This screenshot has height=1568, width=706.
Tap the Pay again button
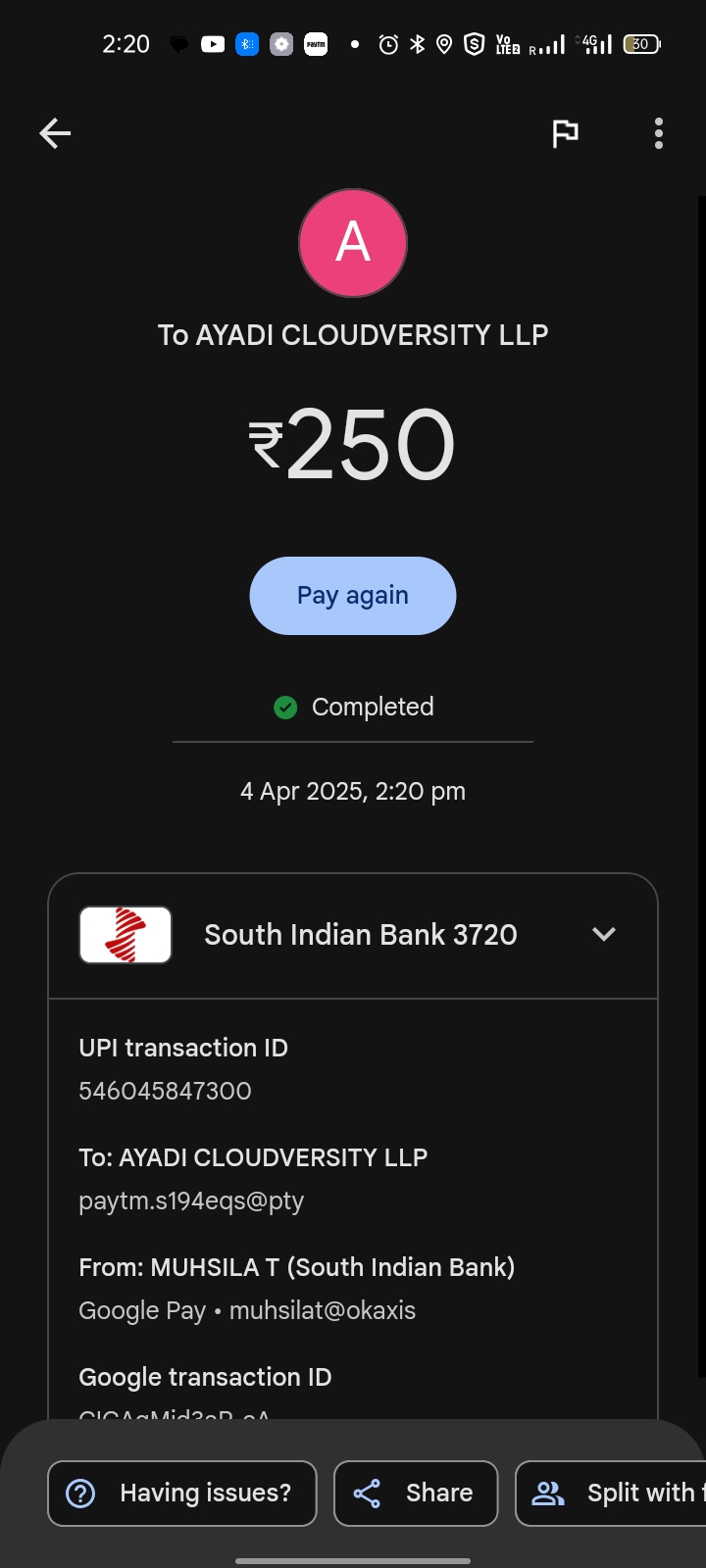[x=353, y=596]
